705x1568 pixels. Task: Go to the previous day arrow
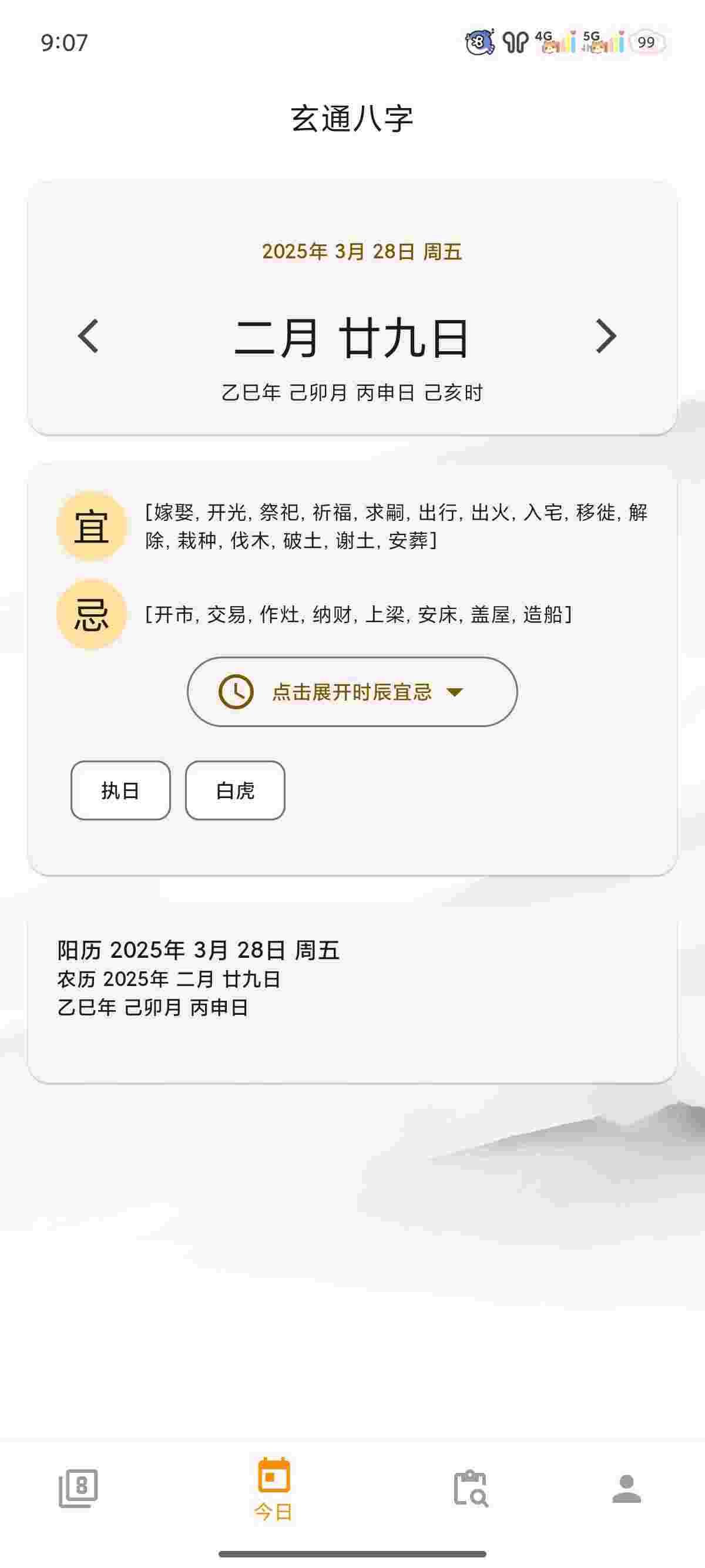[x=89, y=336]
